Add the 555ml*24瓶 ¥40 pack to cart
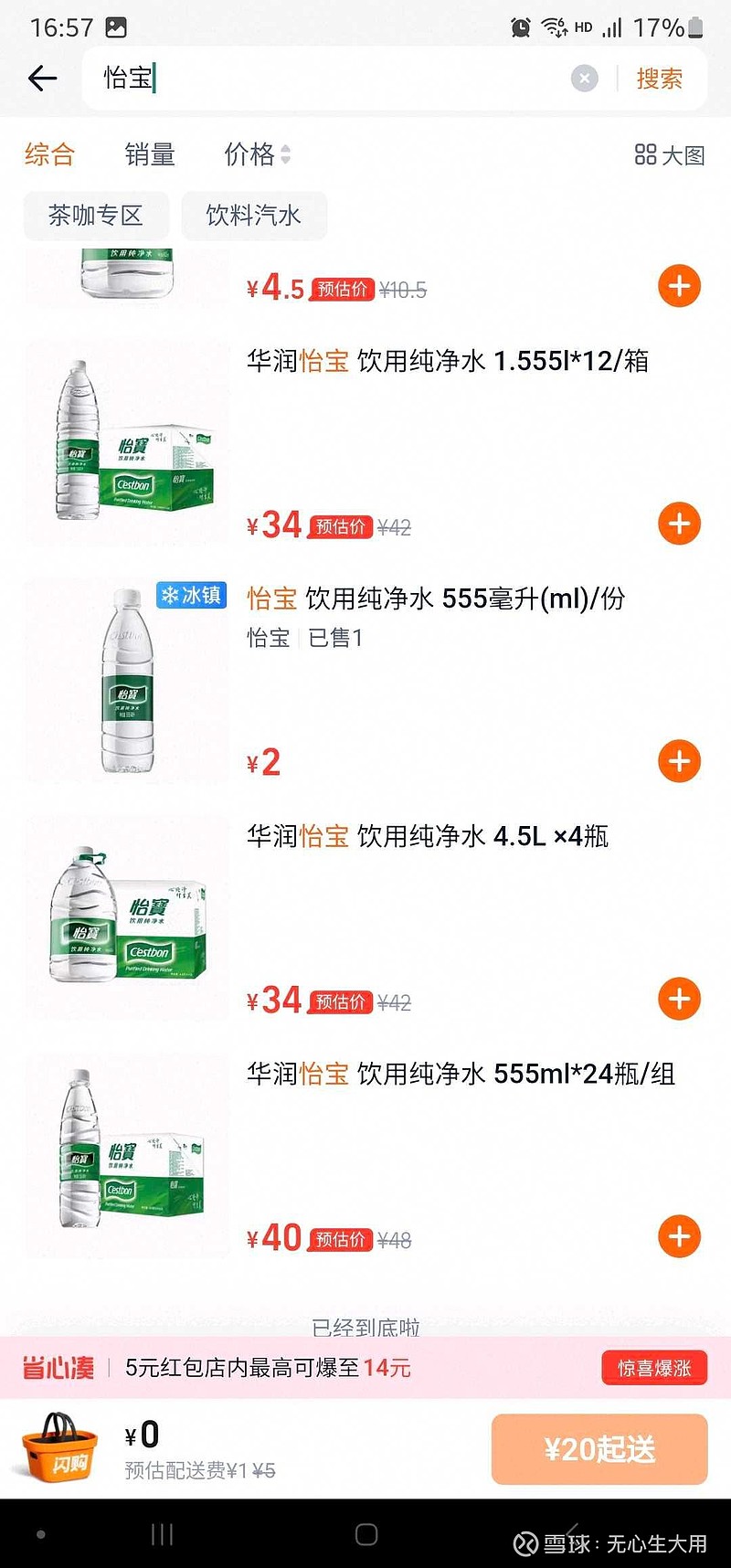 tap(678, 1237)
